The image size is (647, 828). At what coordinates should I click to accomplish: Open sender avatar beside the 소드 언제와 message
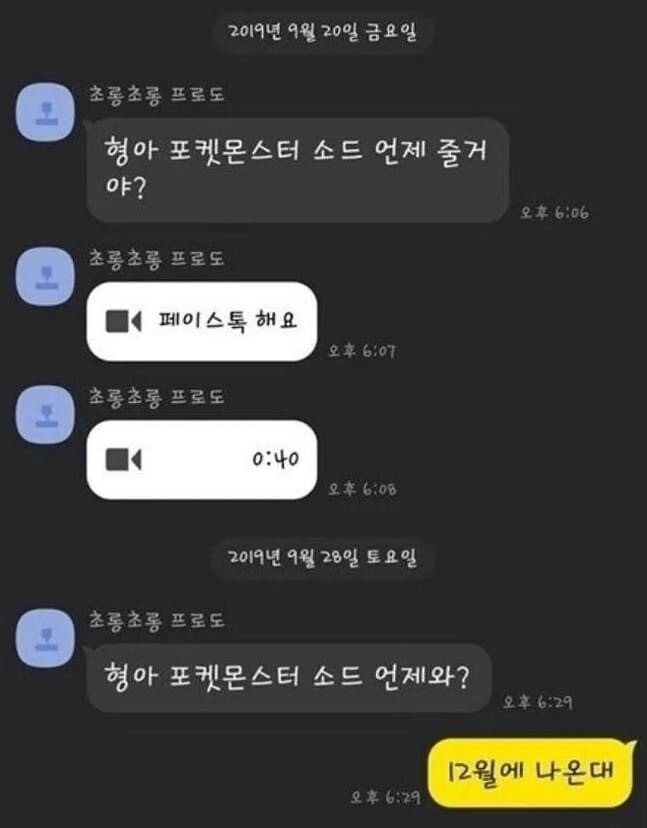[x=44, y=637]
